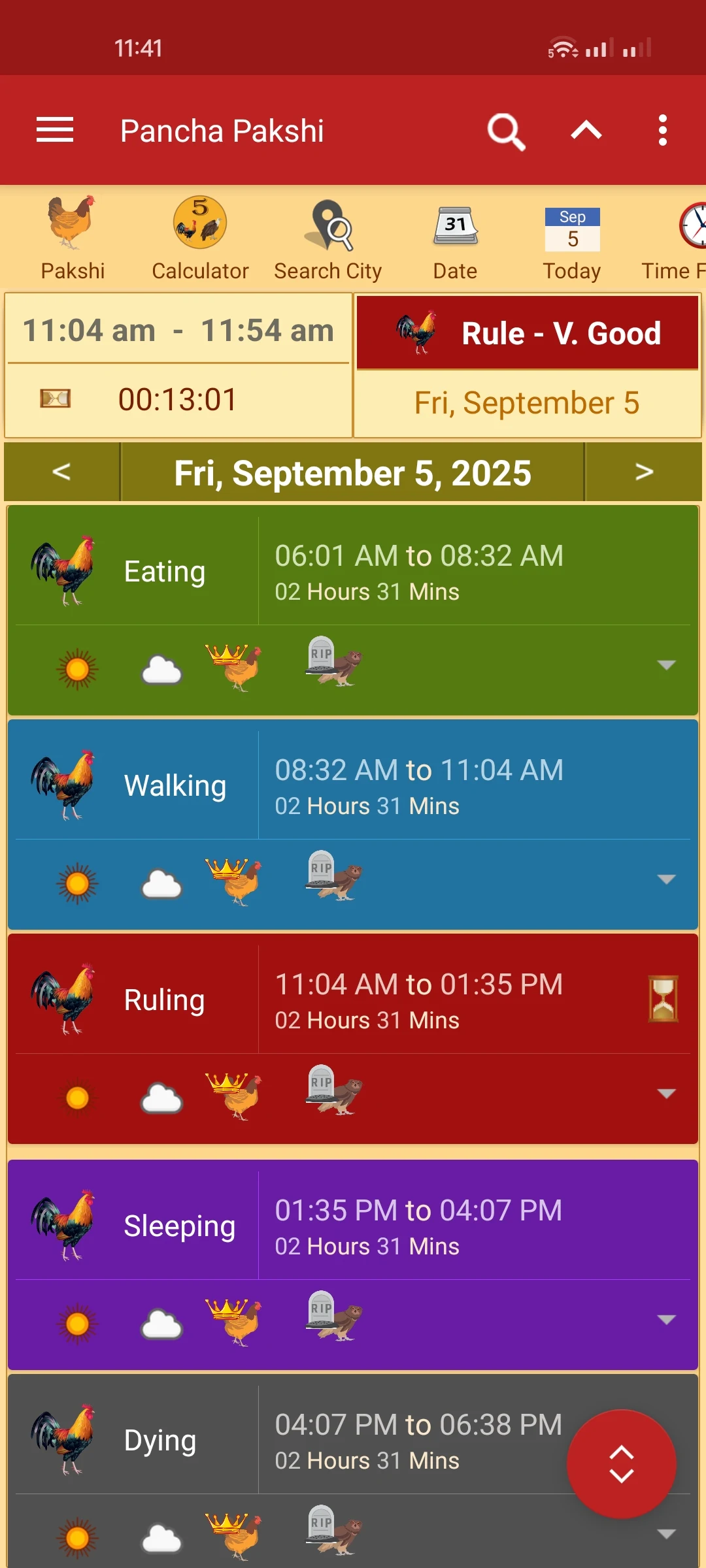The height and width of the screenshot is (1568, 706).
Task: Open the Calculator tool
Action: [200, 239]
